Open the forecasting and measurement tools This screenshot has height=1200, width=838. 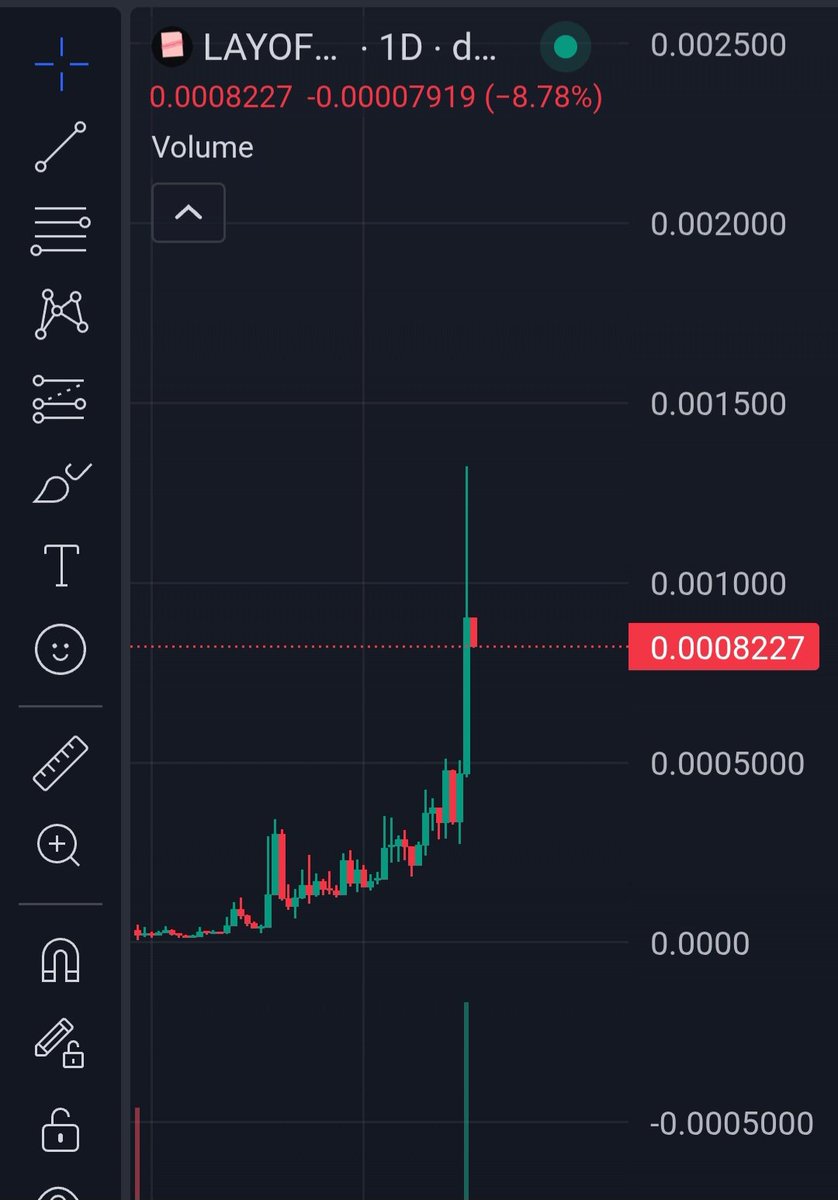(x=61, y=397)
